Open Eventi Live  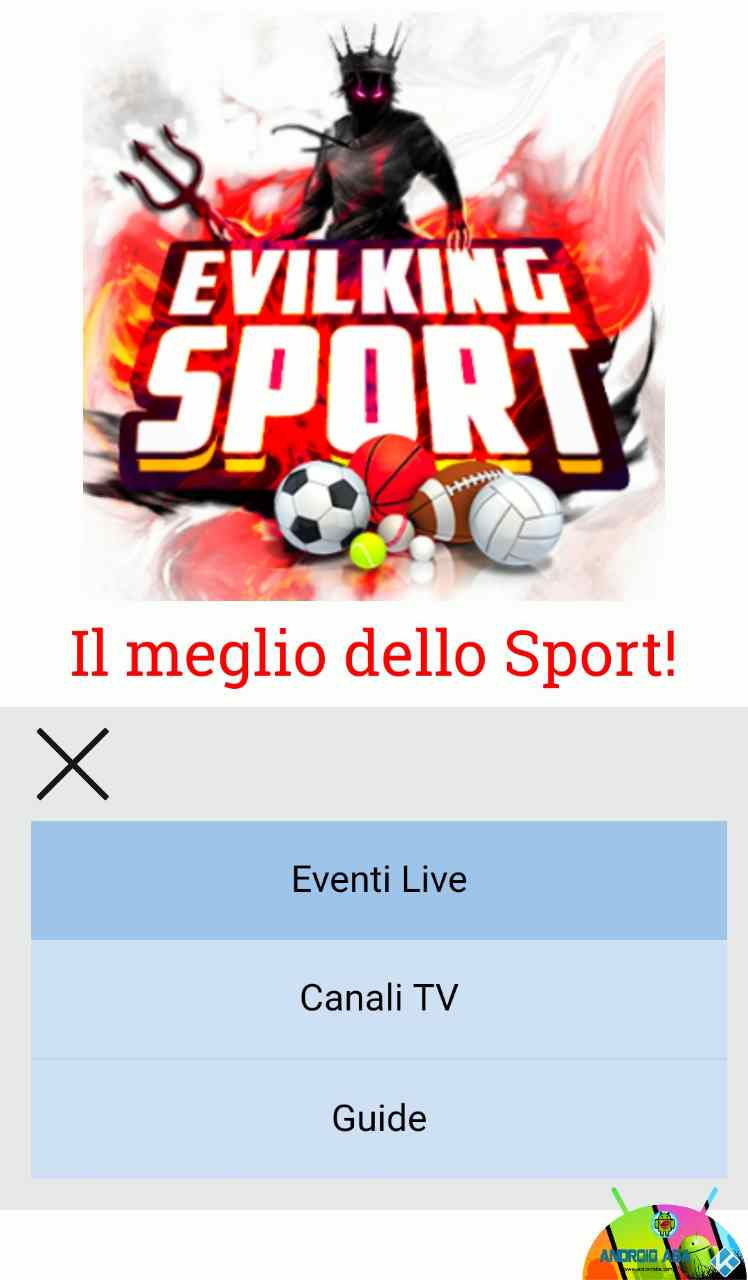coord(379,880)
